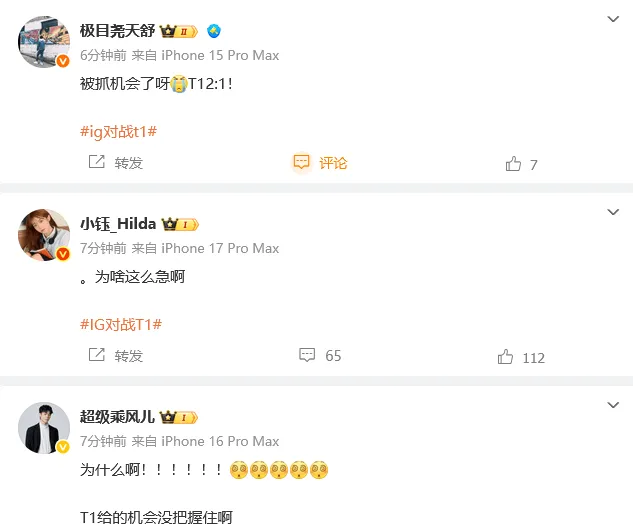Expand the dropdown chevron on 极目尧天舒's post
This screenshot has height=525, width=633.
614,20
